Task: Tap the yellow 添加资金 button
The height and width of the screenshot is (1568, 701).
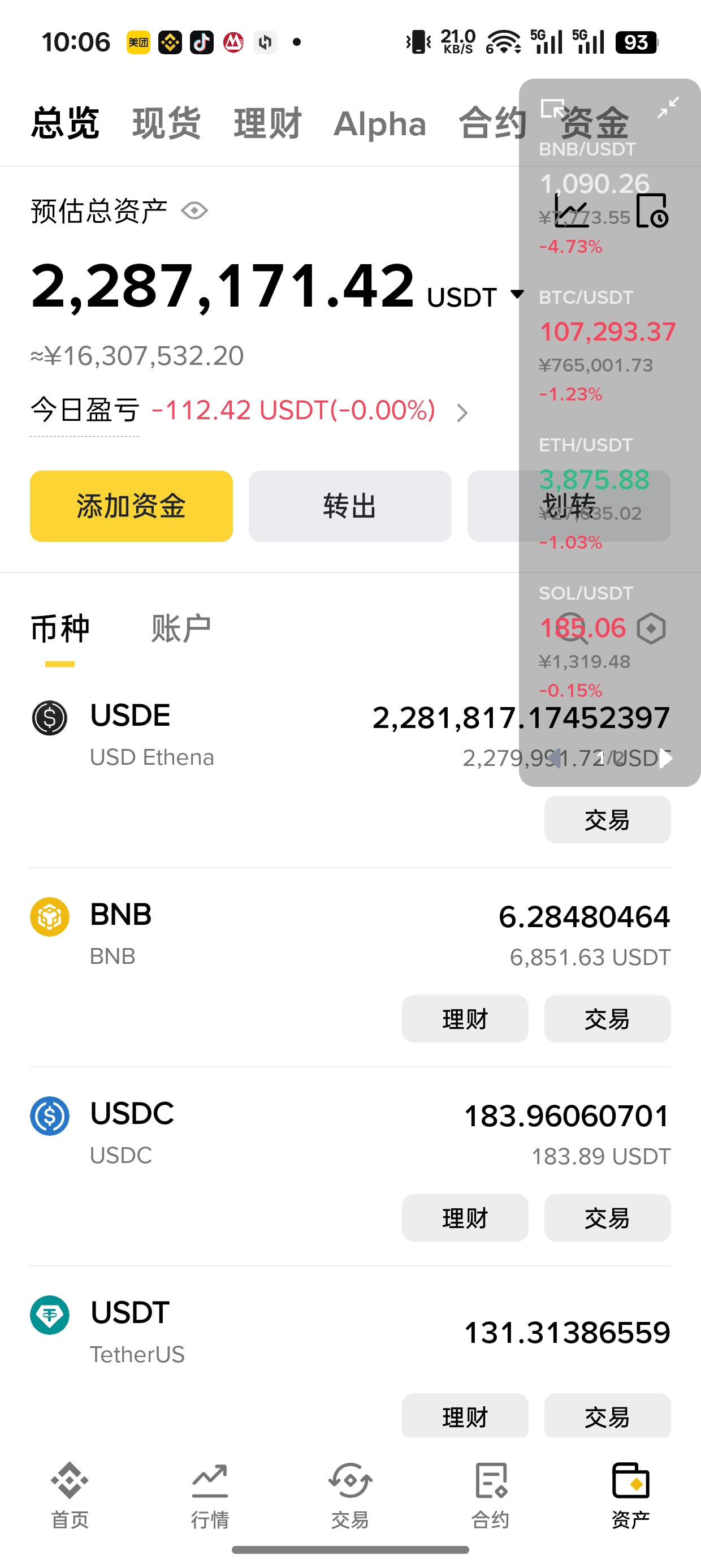Action: tap(131, 506)
